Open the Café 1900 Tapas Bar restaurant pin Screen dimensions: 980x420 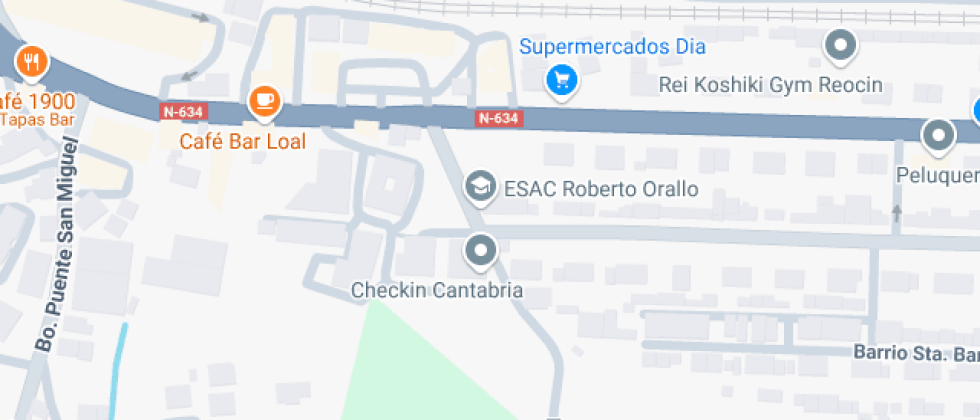pos(31,64)
